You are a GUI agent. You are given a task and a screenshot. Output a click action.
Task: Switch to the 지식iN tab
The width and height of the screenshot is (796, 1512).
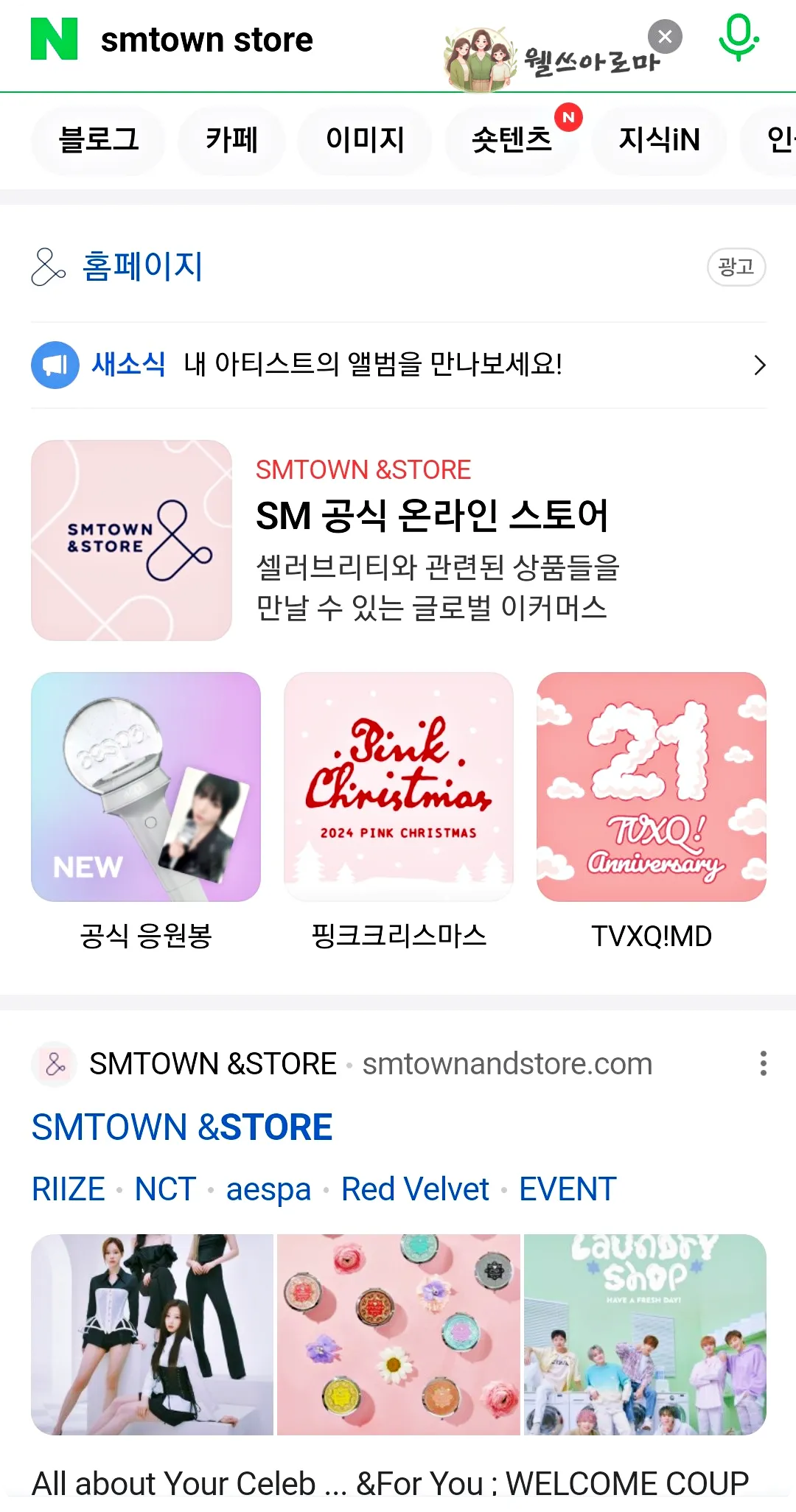[658, 141]
